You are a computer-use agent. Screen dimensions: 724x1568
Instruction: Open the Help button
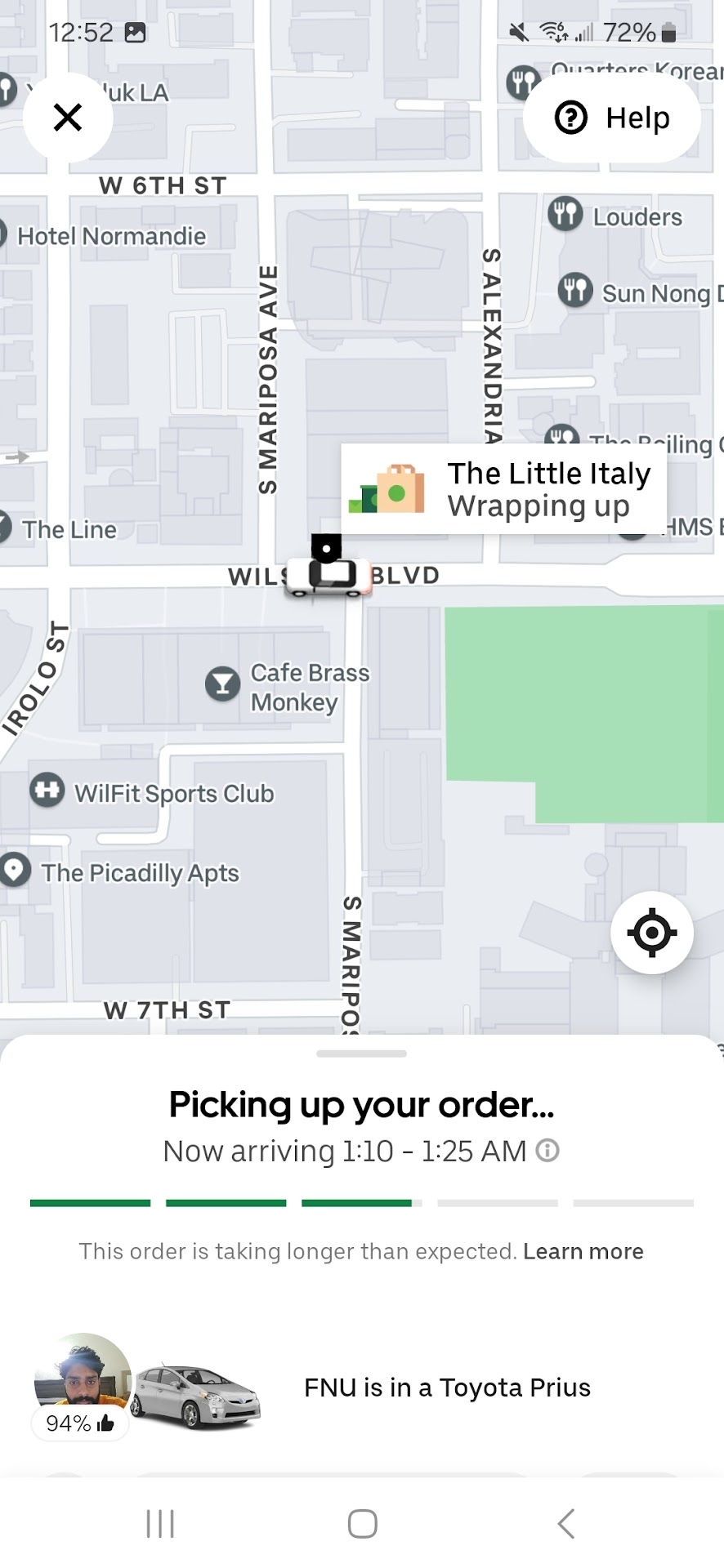pyautogui.click(x=612, y=118)
